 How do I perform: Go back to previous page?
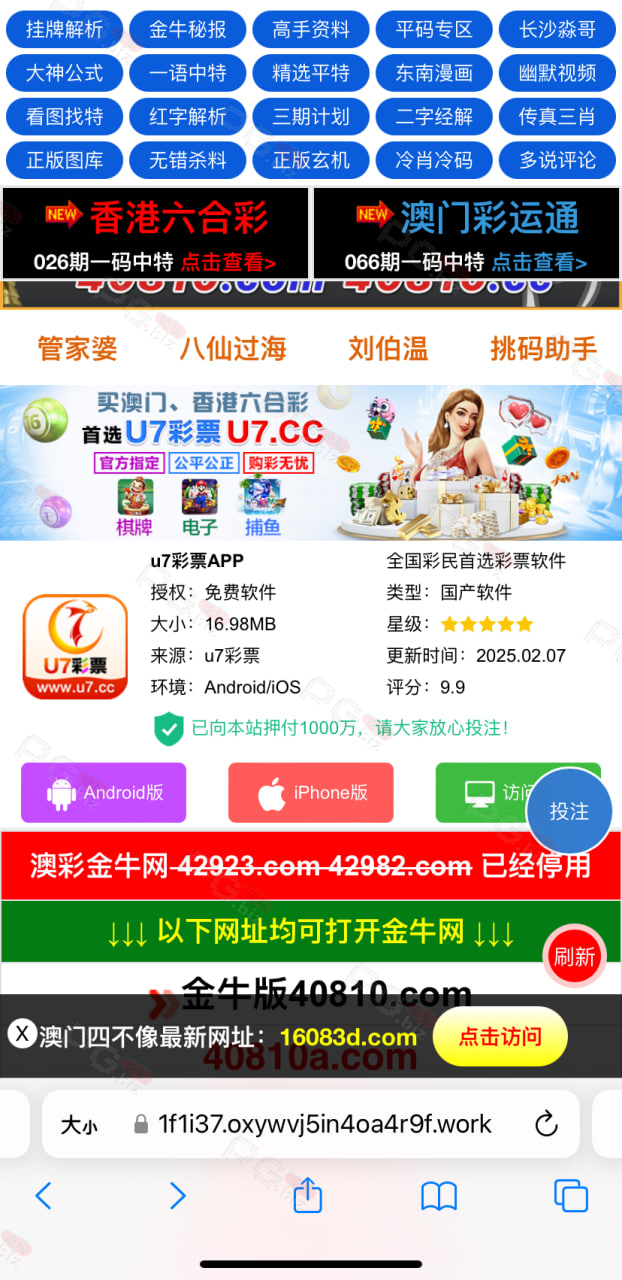point(43,1195)
